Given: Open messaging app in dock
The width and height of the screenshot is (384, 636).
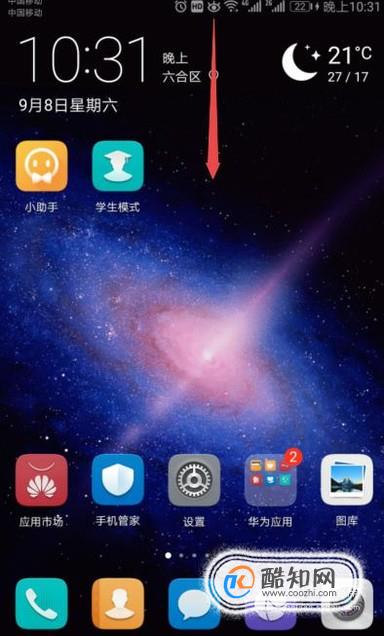Looking at the screenshot, I should tap(194, 604).
